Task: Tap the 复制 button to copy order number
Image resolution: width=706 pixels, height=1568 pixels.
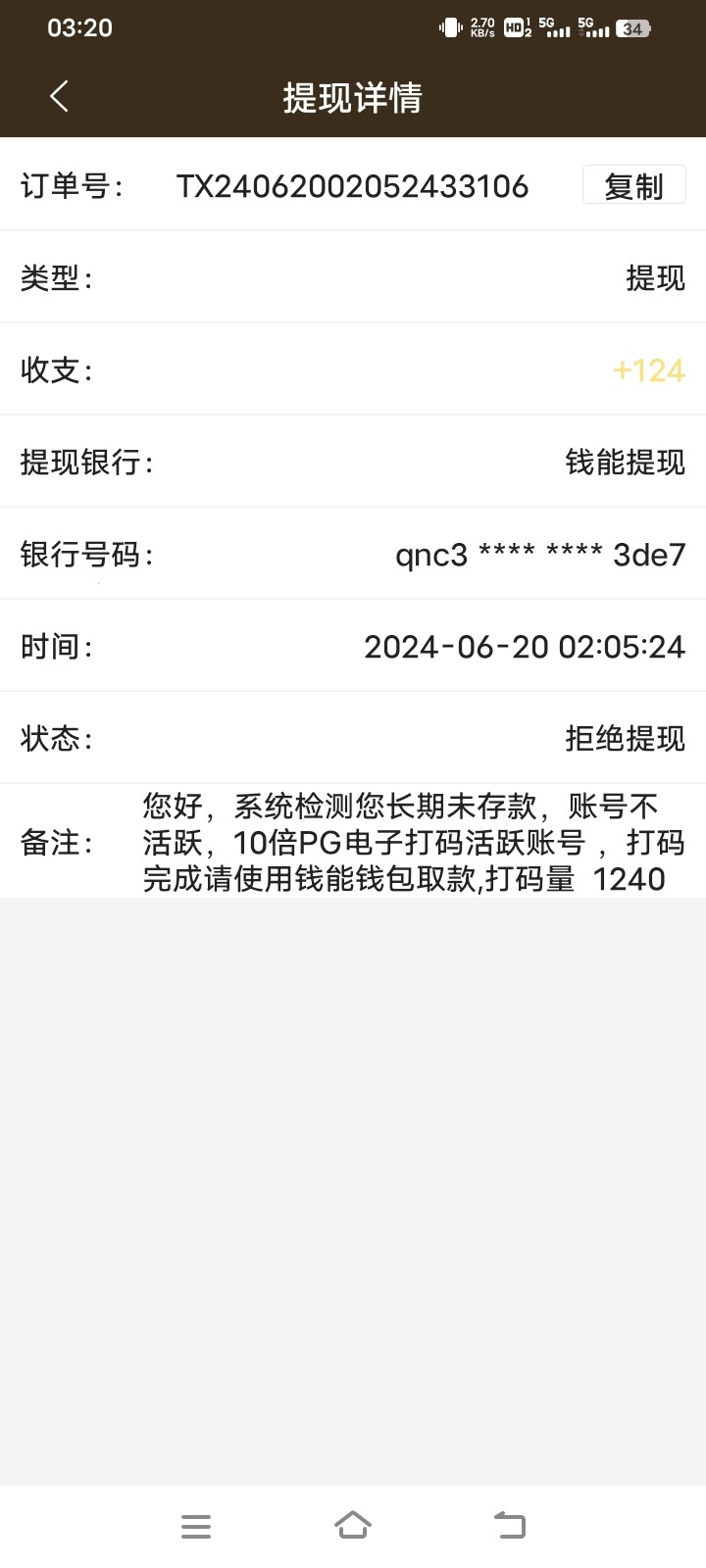Action: [x=633, y=186]
